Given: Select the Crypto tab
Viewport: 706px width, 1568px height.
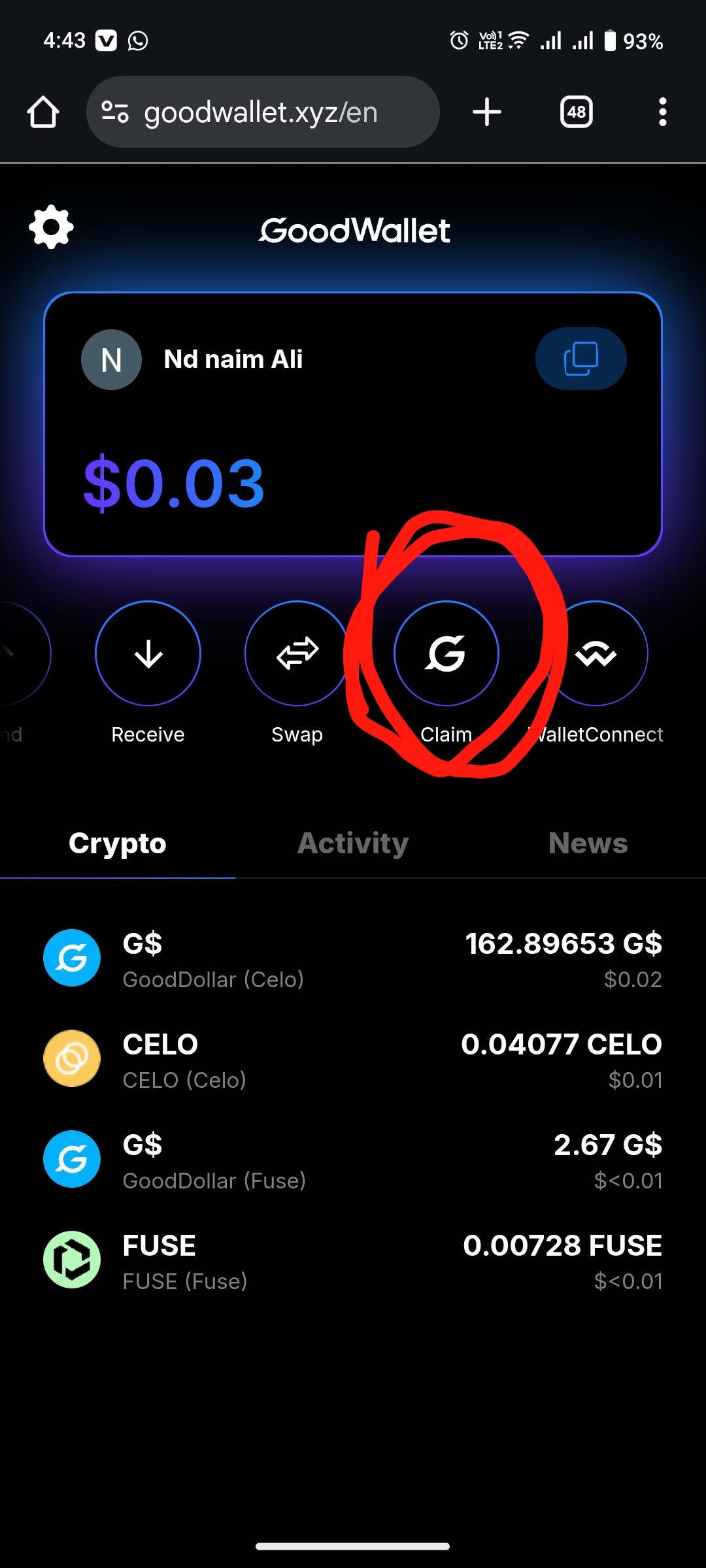Looking at the screenshot, I should 118,843.
